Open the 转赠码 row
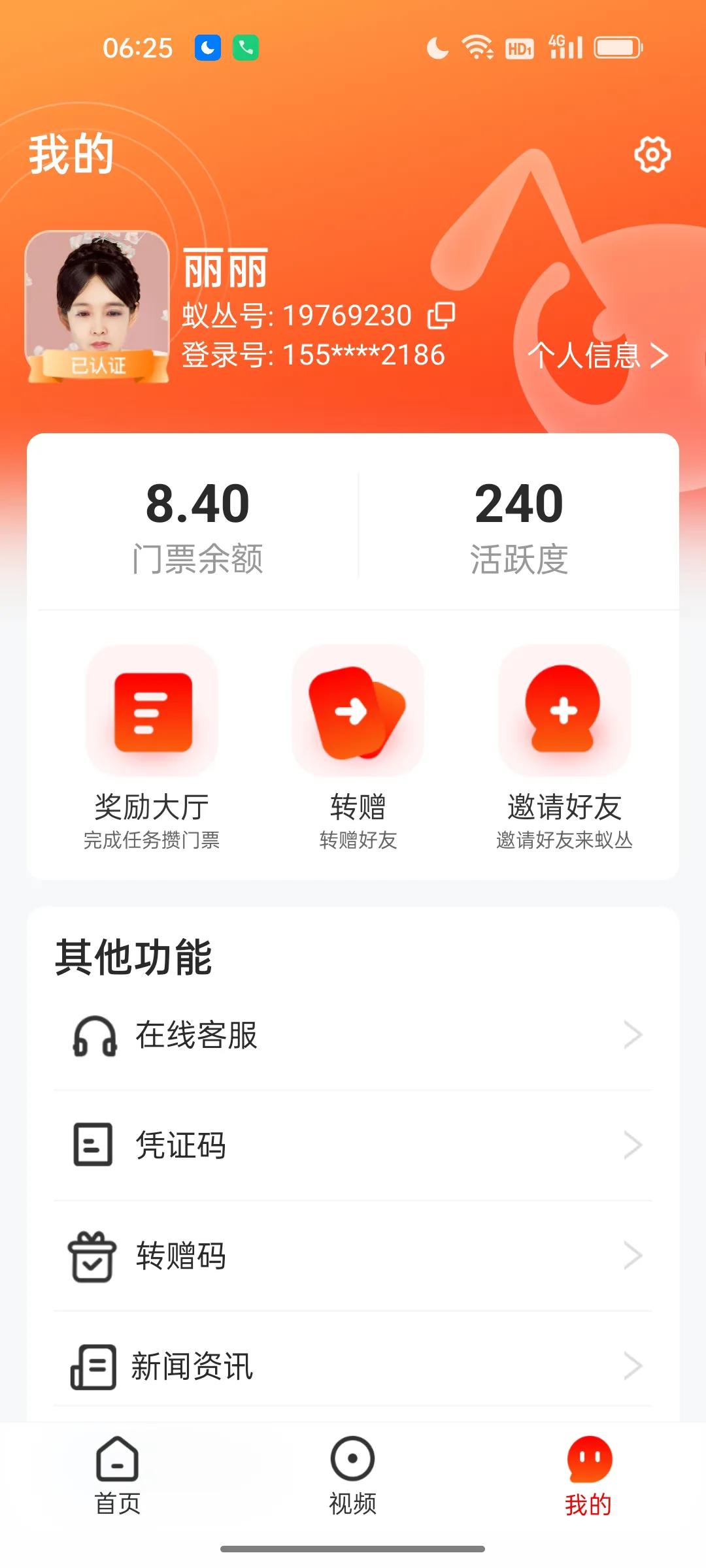The width and height of the screenshot is (706, 1568). (353, 1256)
